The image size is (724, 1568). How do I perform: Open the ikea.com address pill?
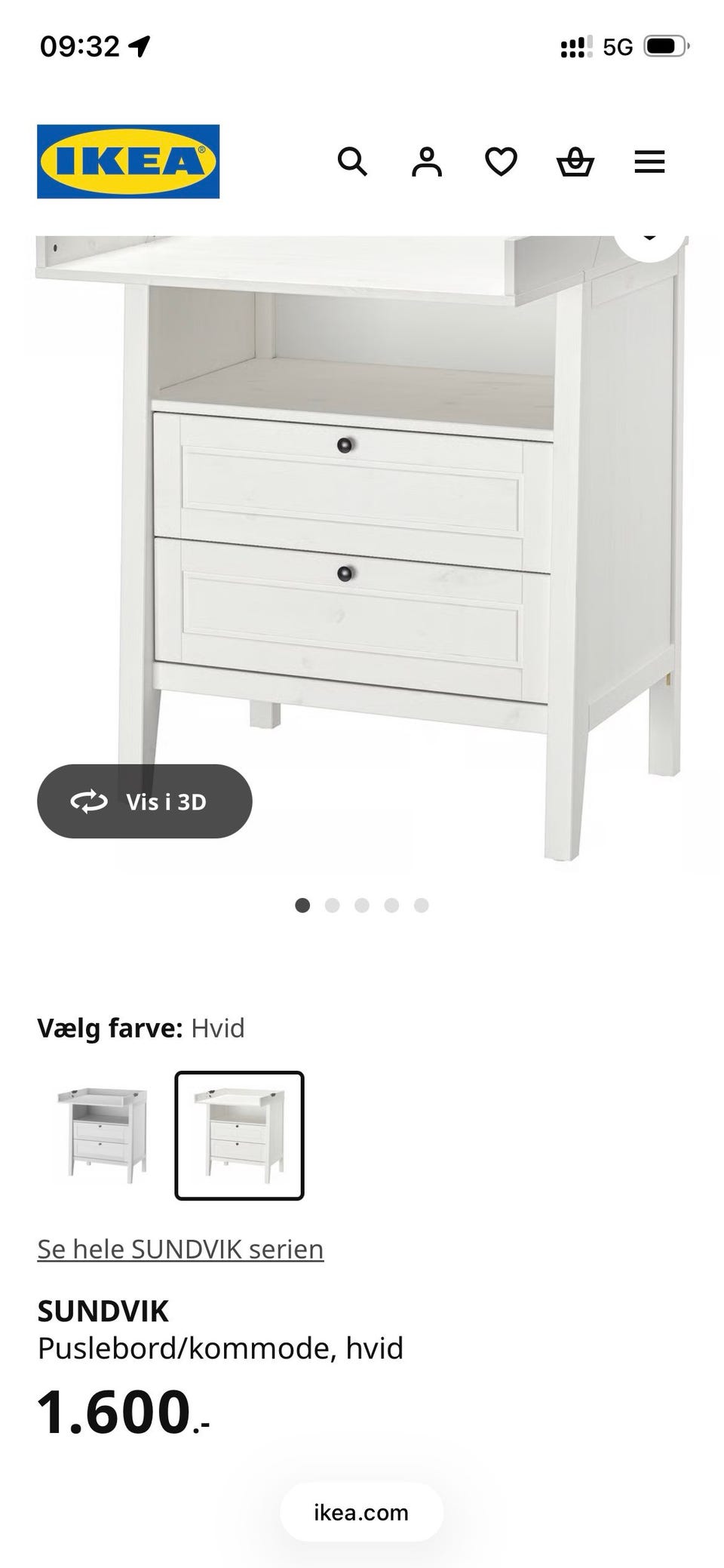pyautogui.click(x=360, y=1511)
